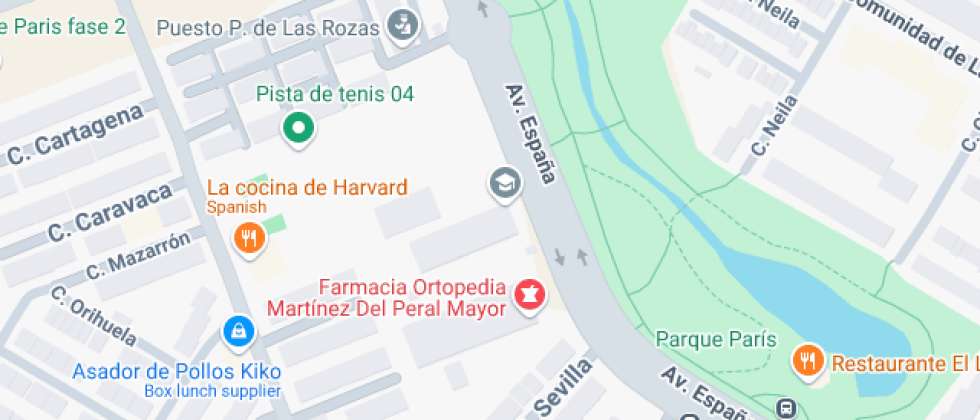Viewport: 980px width, 420px height.
Task: Open the Puesto P. de Las Rozas marker
Action: pos(403,25)
